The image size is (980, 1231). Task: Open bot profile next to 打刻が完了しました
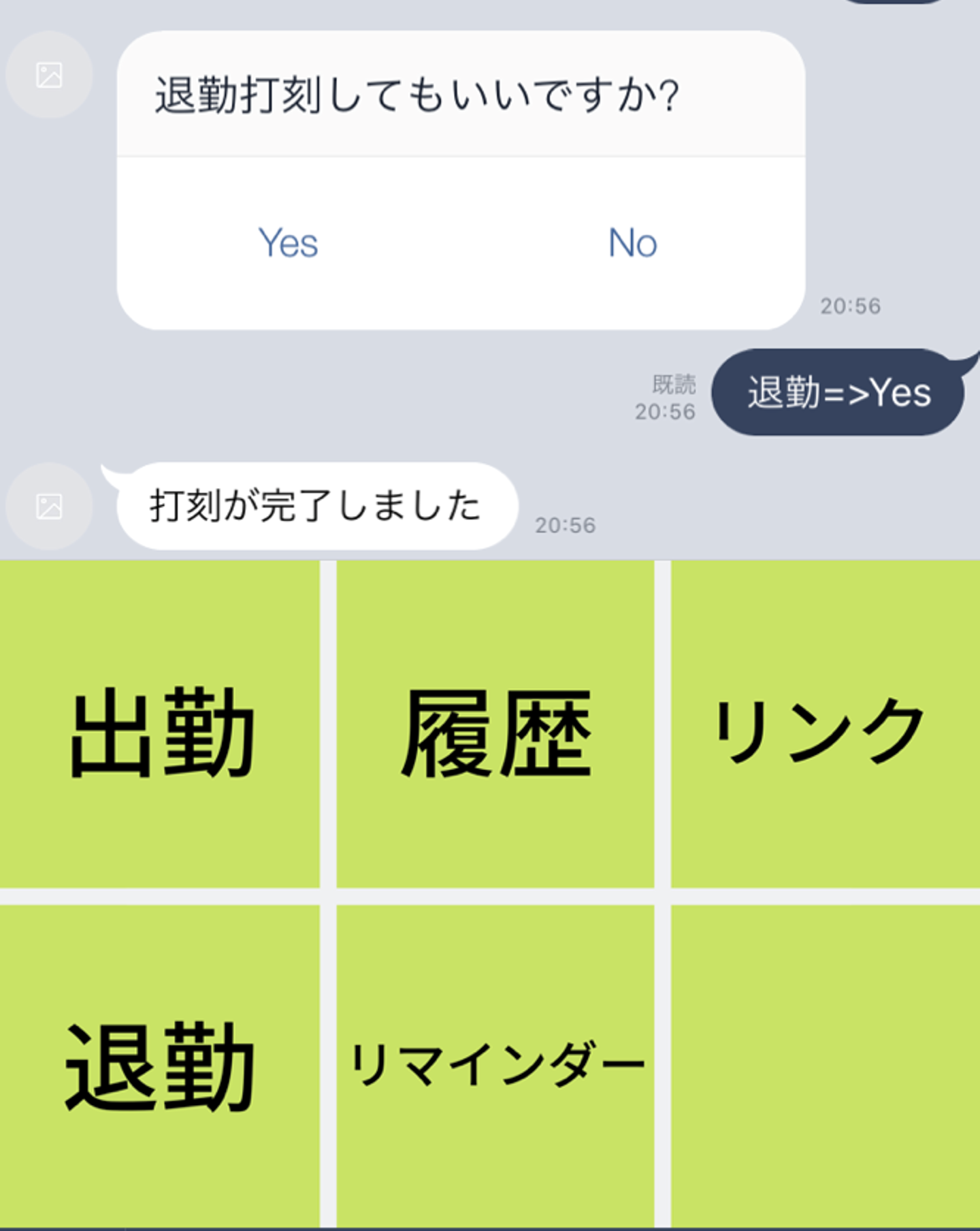point(49,507)
